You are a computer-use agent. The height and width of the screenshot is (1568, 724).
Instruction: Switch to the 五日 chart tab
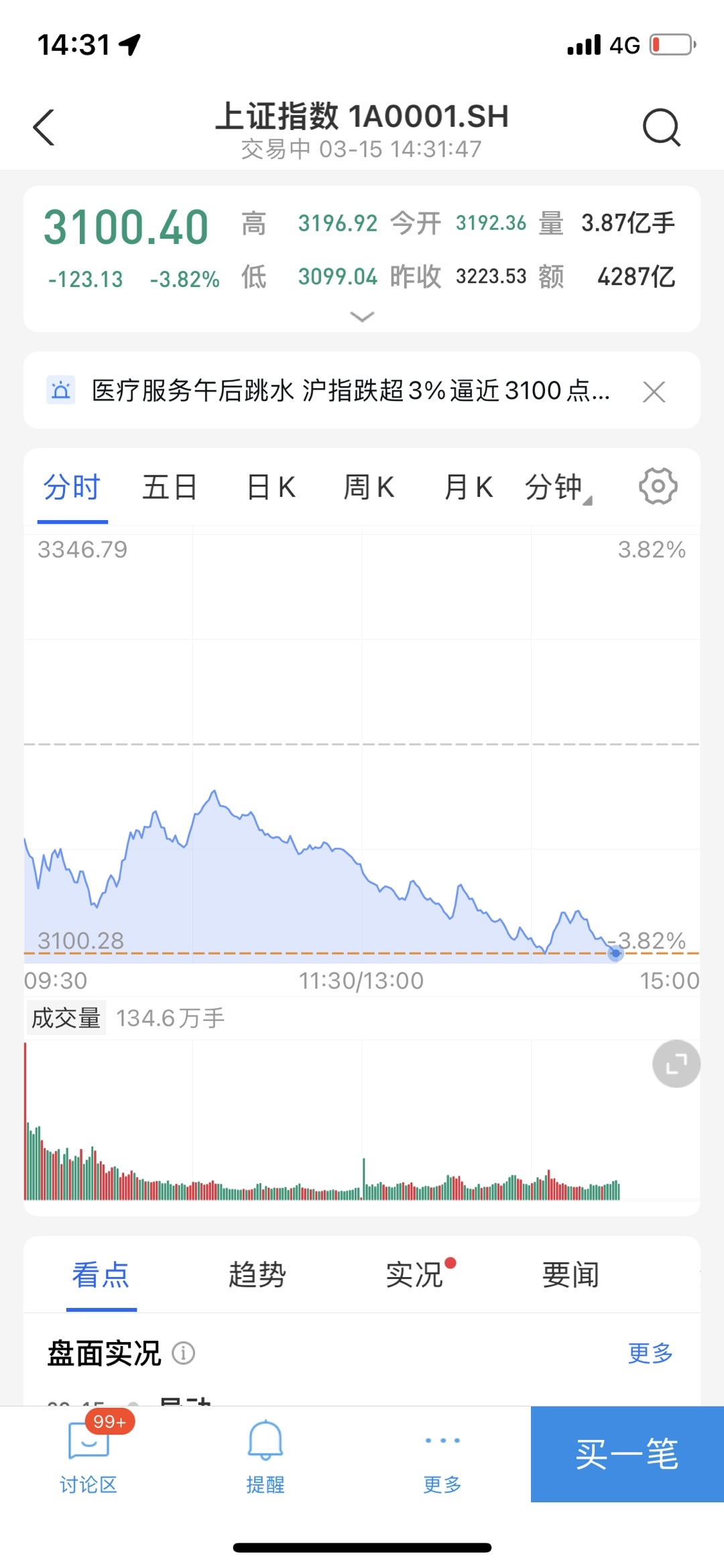[170, 487]
